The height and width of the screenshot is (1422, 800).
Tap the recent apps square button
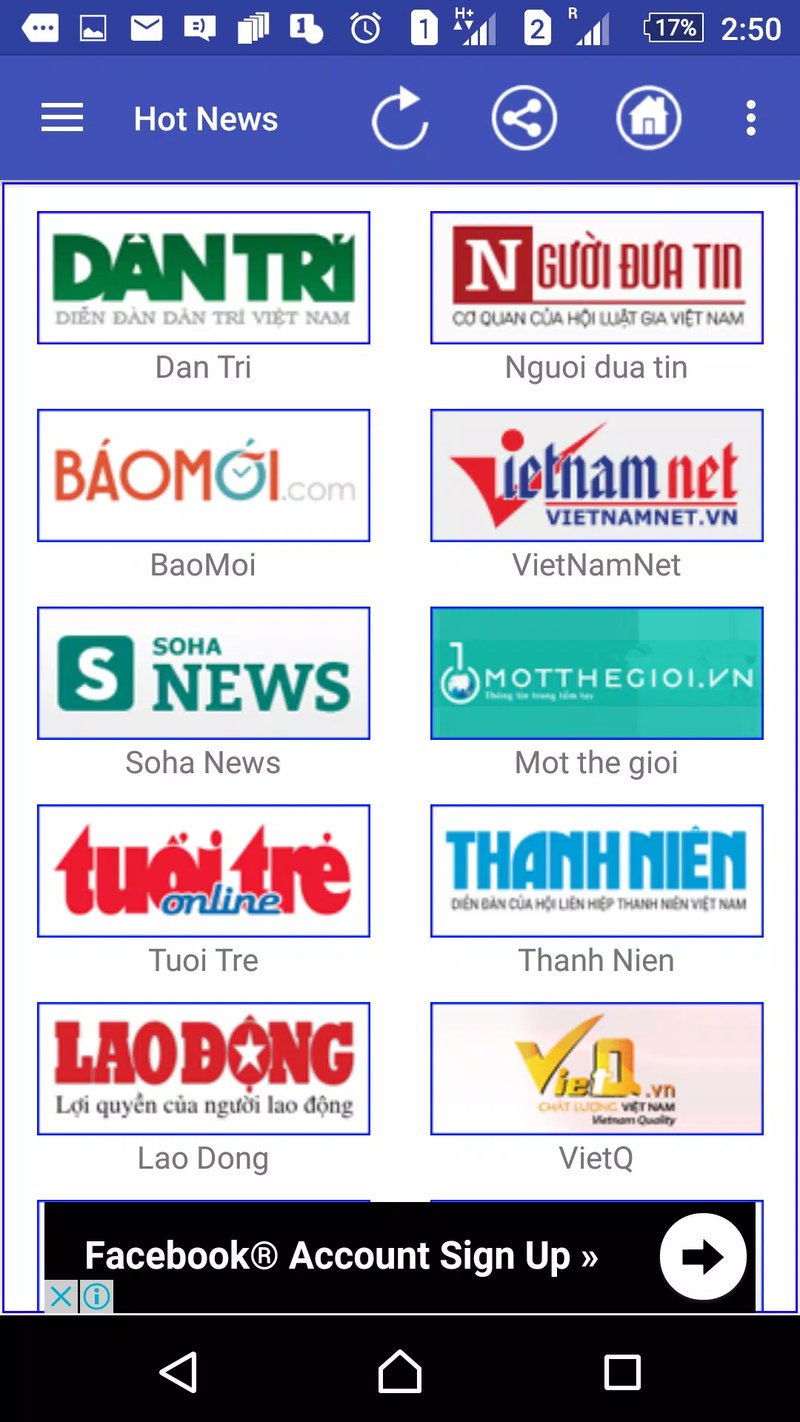[x=622, y=1372]
